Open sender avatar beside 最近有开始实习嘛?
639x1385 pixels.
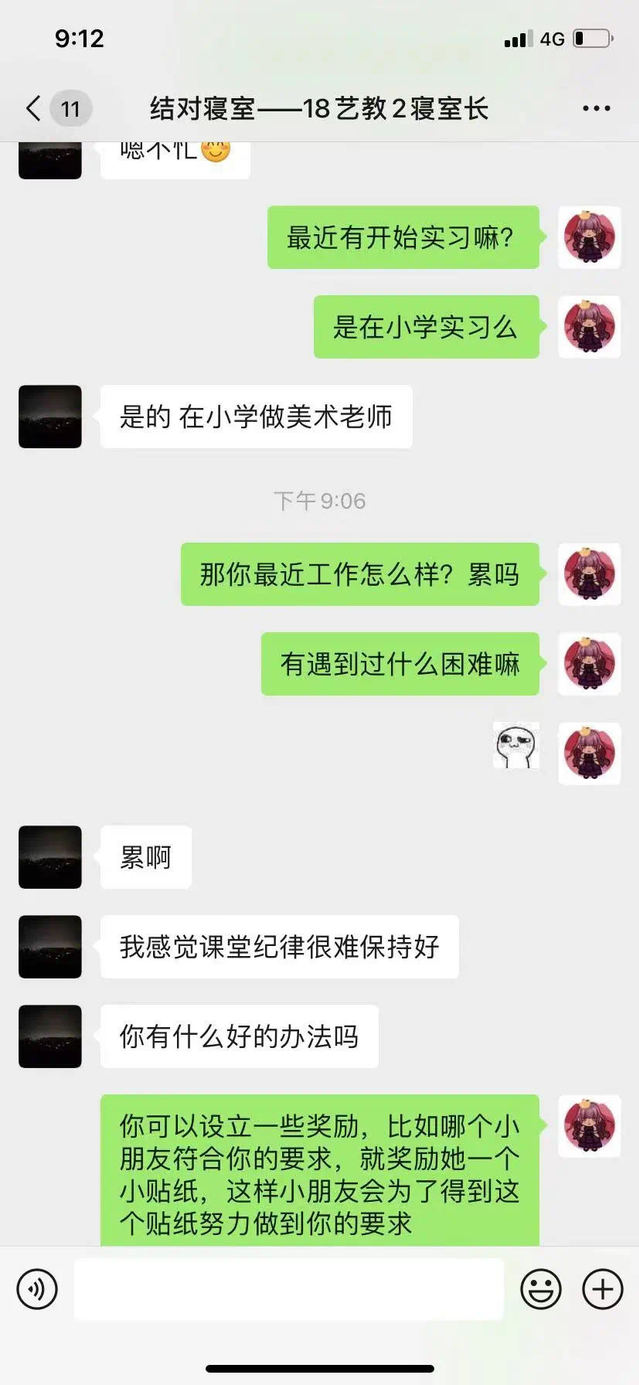(x=589, y=238)
